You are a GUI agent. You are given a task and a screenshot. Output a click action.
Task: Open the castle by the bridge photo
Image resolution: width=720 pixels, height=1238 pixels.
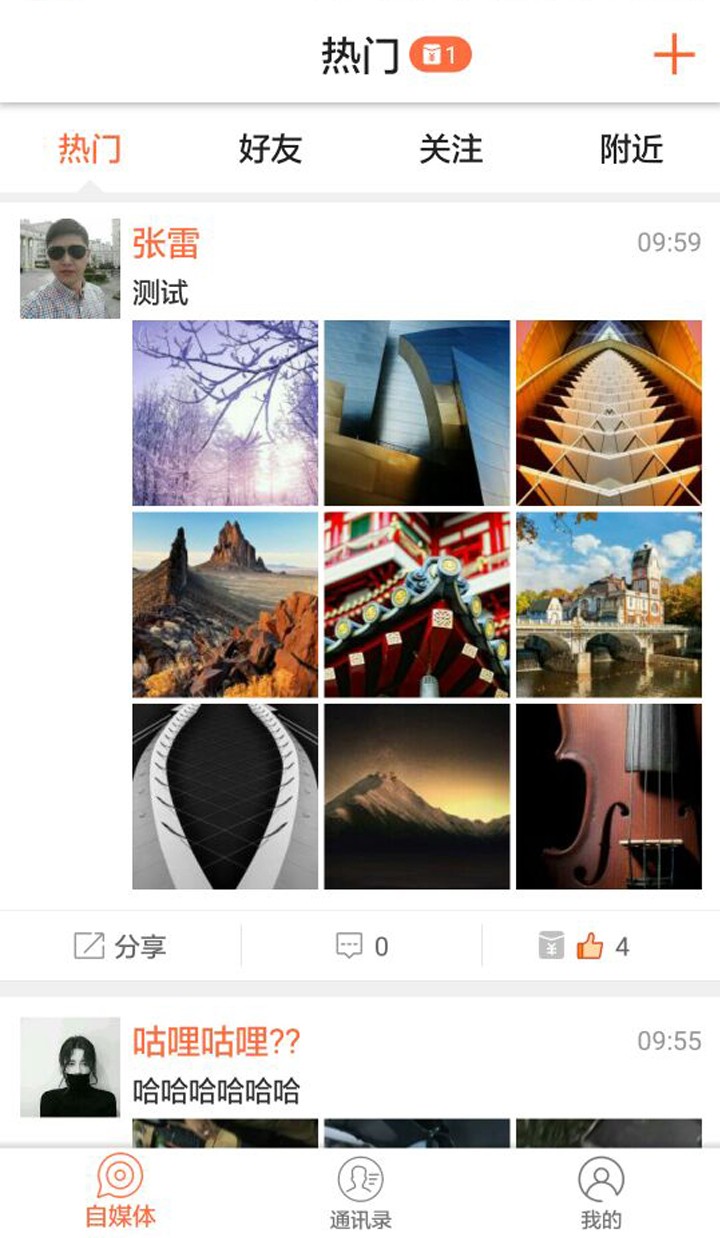pos(609,604)
